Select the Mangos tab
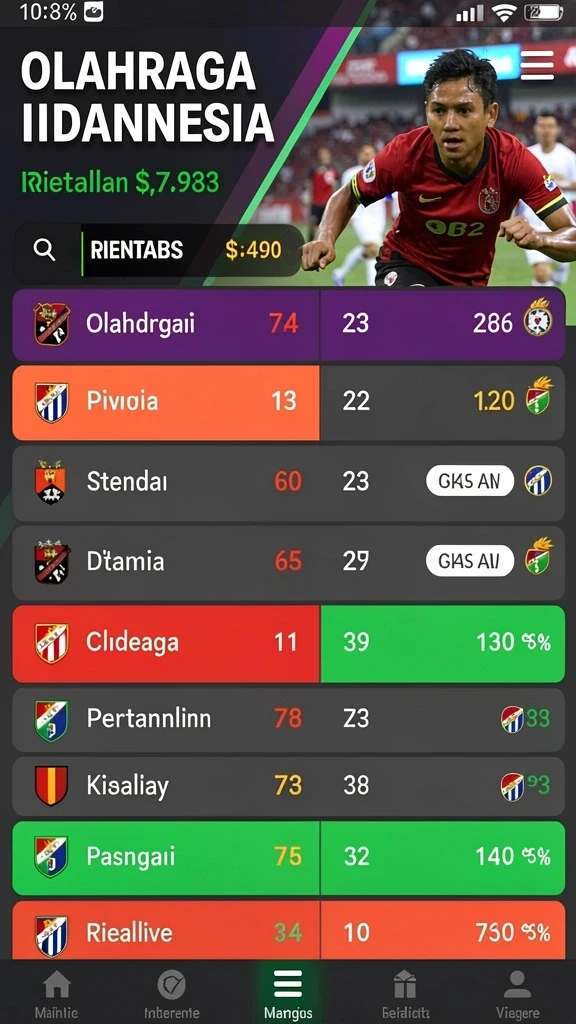 288,995
